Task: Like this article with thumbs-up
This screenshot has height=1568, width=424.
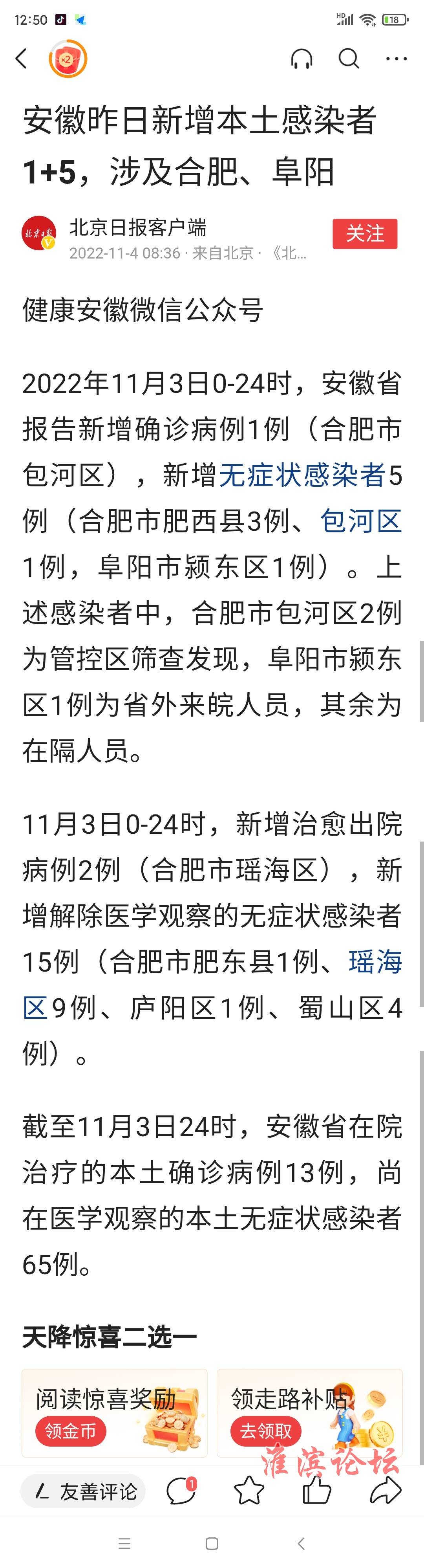Action: point(317,1491)
